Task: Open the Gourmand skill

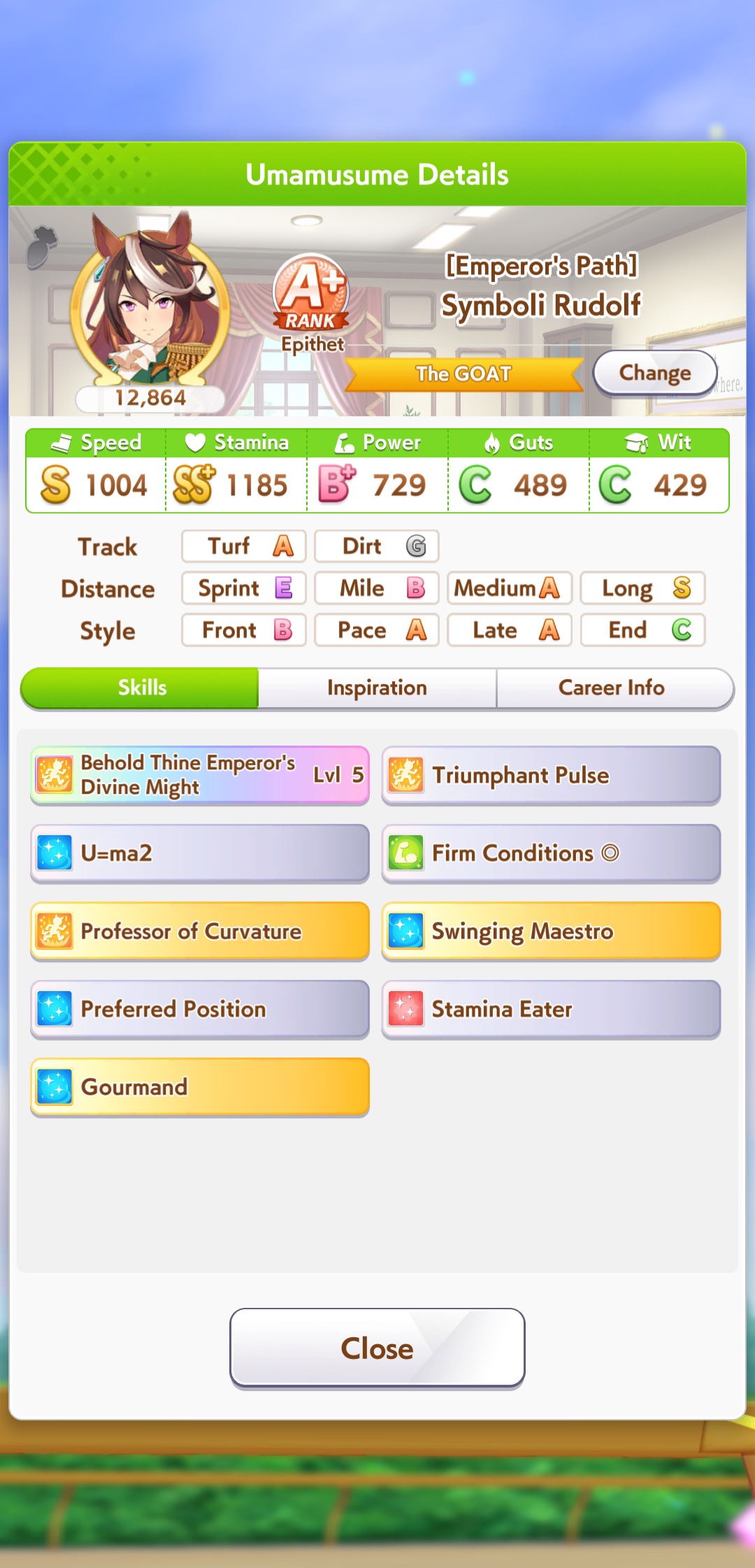Action: pos(199,1087)
